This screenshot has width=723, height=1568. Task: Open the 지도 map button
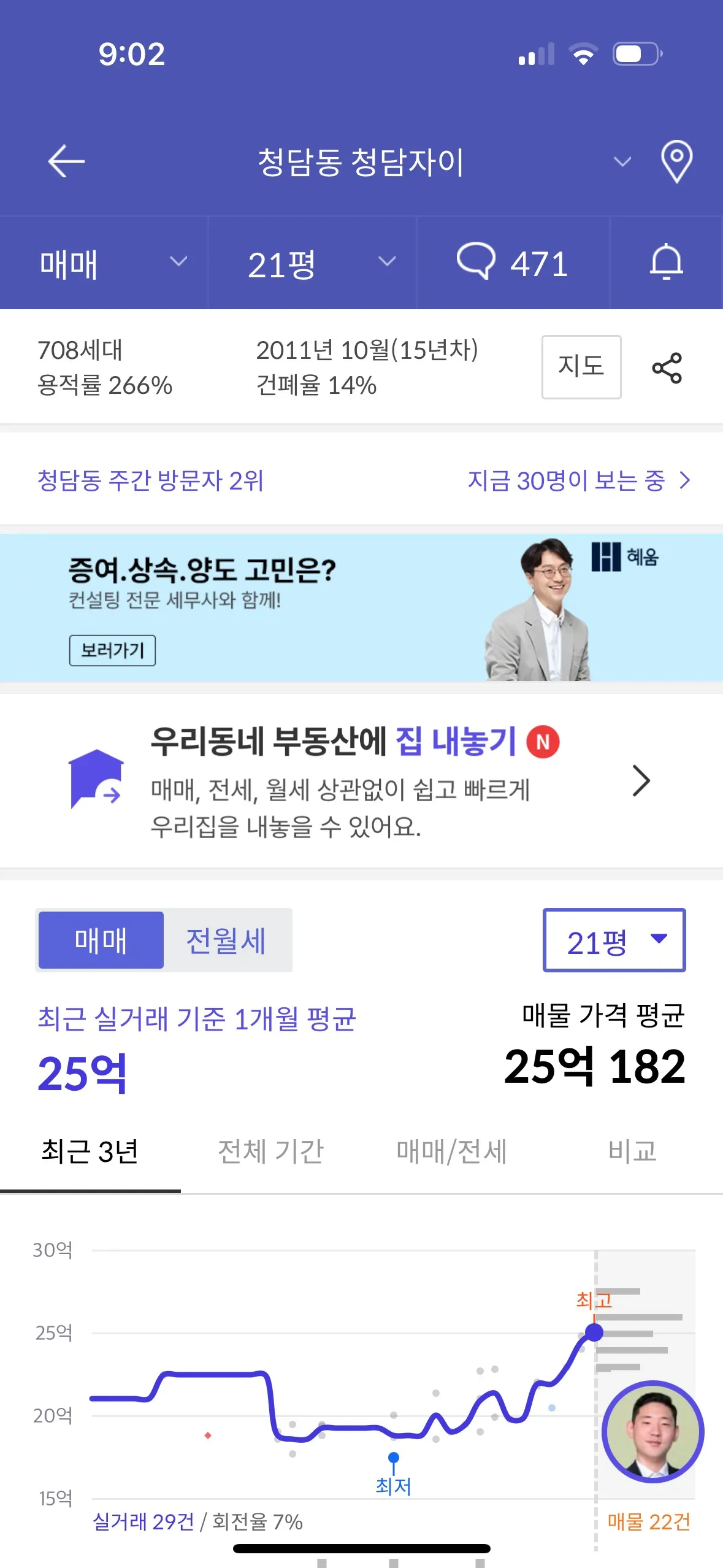[581, 367]
